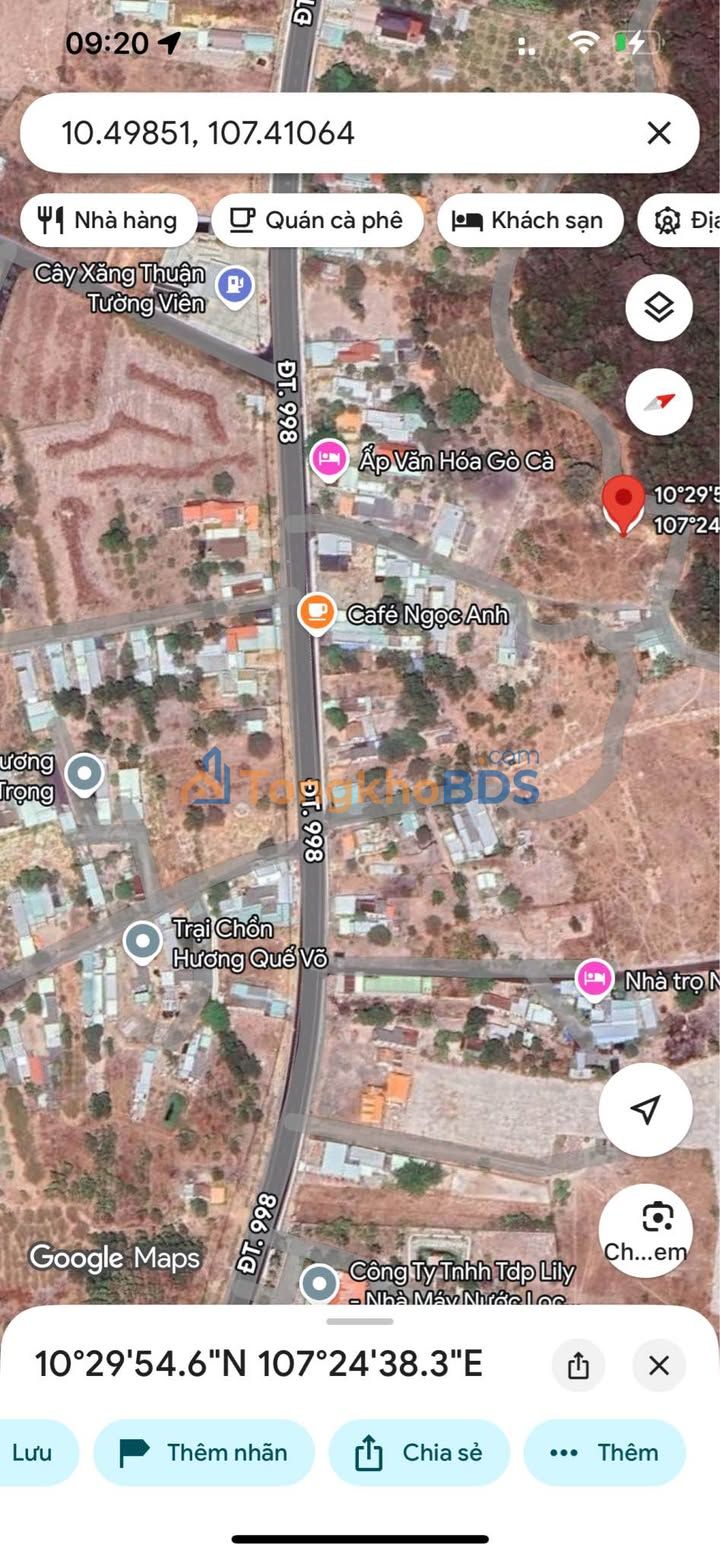Select the Quán cà phê chip
This screenshot has width=720, height=1557.
pyautogui.click(x=317, y=220)
